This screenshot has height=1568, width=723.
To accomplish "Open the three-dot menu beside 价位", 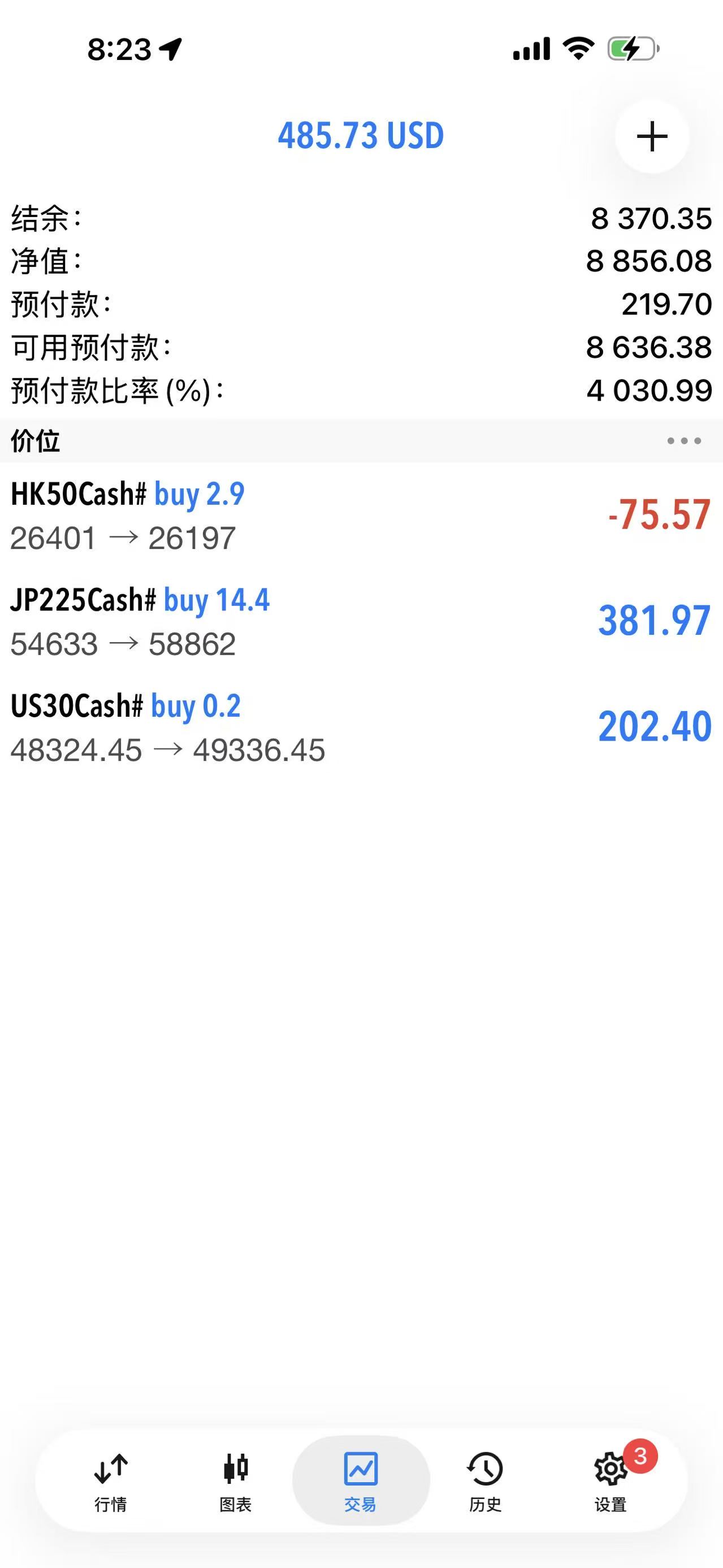I will pos(683,441).
